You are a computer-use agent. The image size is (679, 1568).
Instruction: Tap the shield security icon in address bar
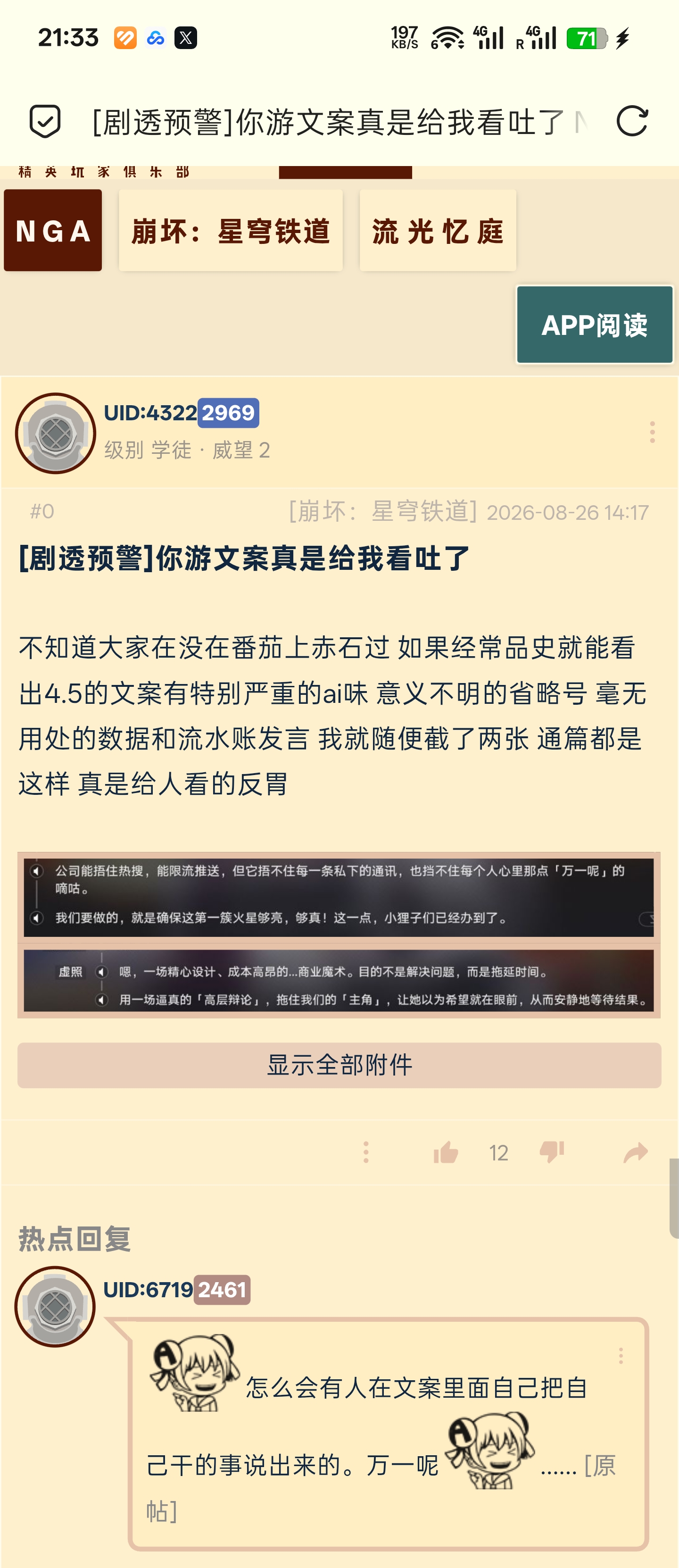(x=45, y=121)
